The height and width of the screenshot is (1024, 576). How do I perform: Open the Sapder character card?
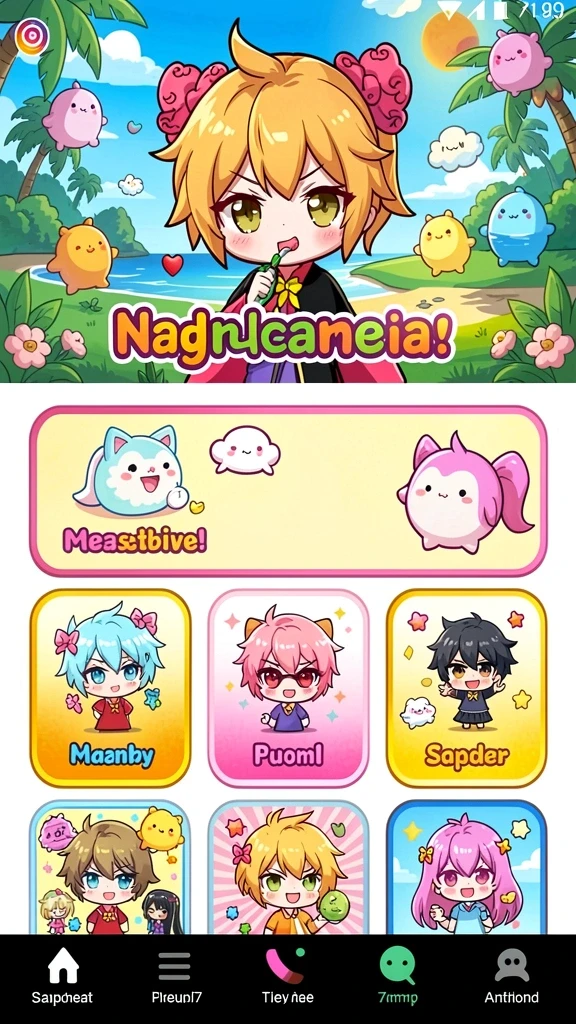466,688
